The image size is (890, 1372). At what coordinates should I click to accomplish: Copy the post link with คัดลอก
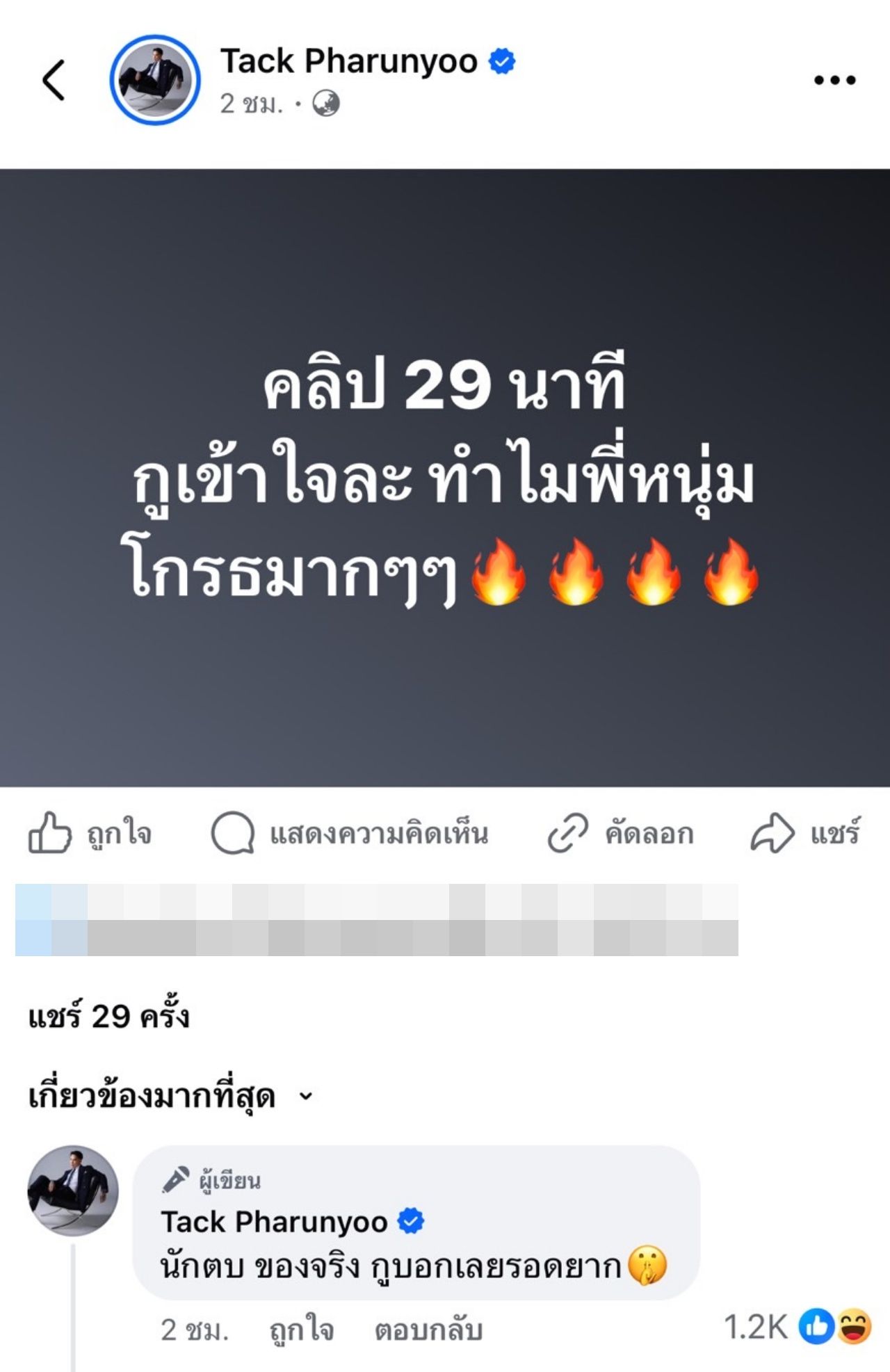click(621, 832)
